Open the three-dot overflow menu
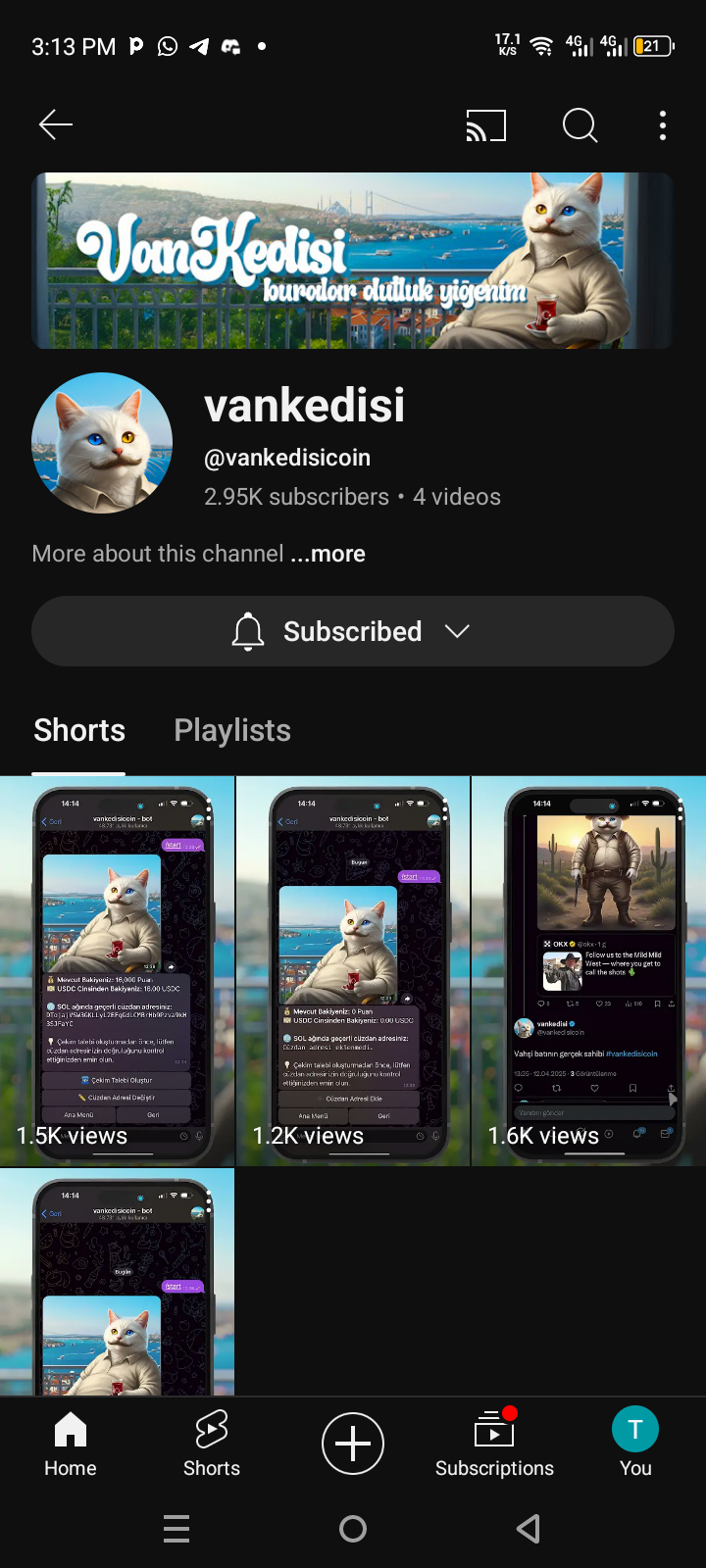The height and width of the screenshot is (1568, 706). [663, 125]
